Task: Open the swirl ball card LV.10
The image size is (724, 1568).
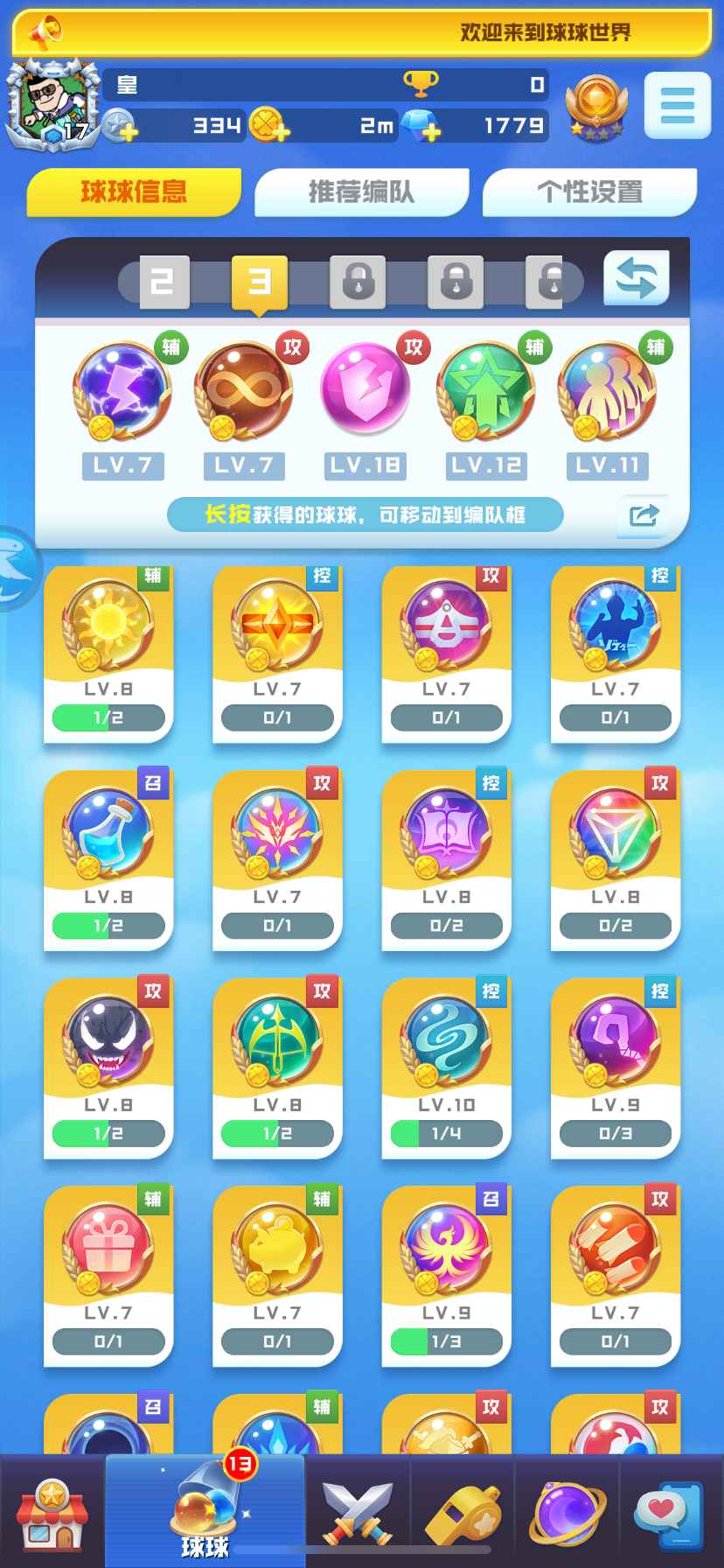Action: pyautogui.click(x=446, y=1067)
